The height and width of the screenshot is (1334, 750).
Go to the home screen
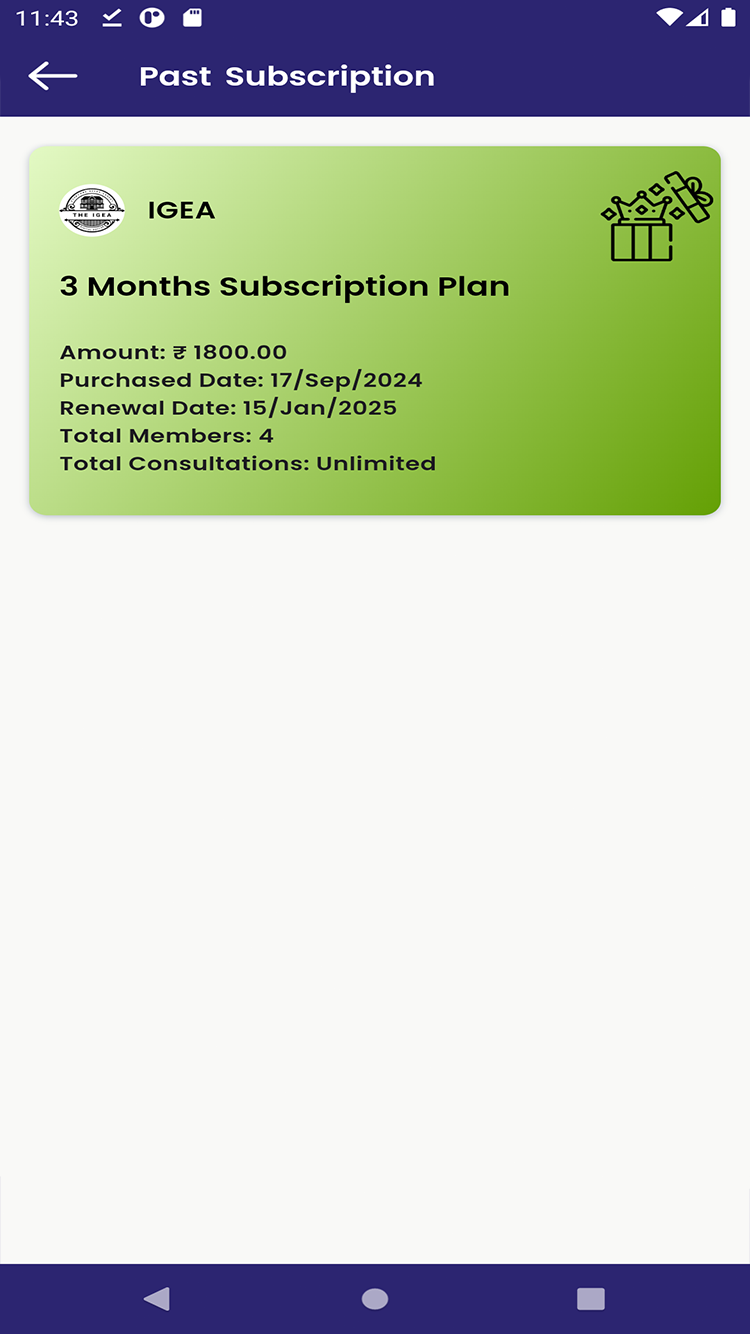point(375,1298)
